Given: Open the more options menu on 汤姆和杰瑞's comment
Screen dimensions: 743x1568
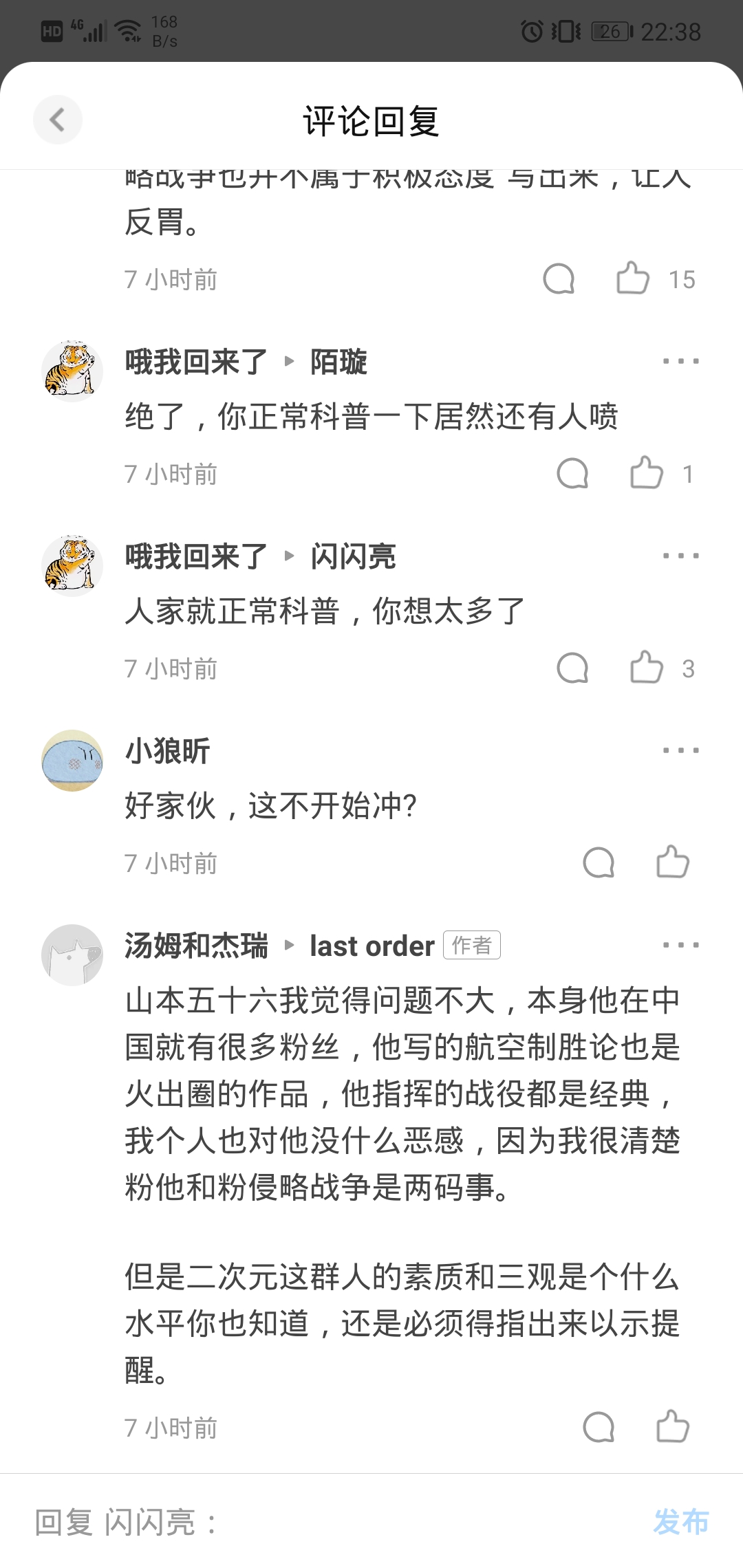Looking at the screenshot, I should 680,945.
